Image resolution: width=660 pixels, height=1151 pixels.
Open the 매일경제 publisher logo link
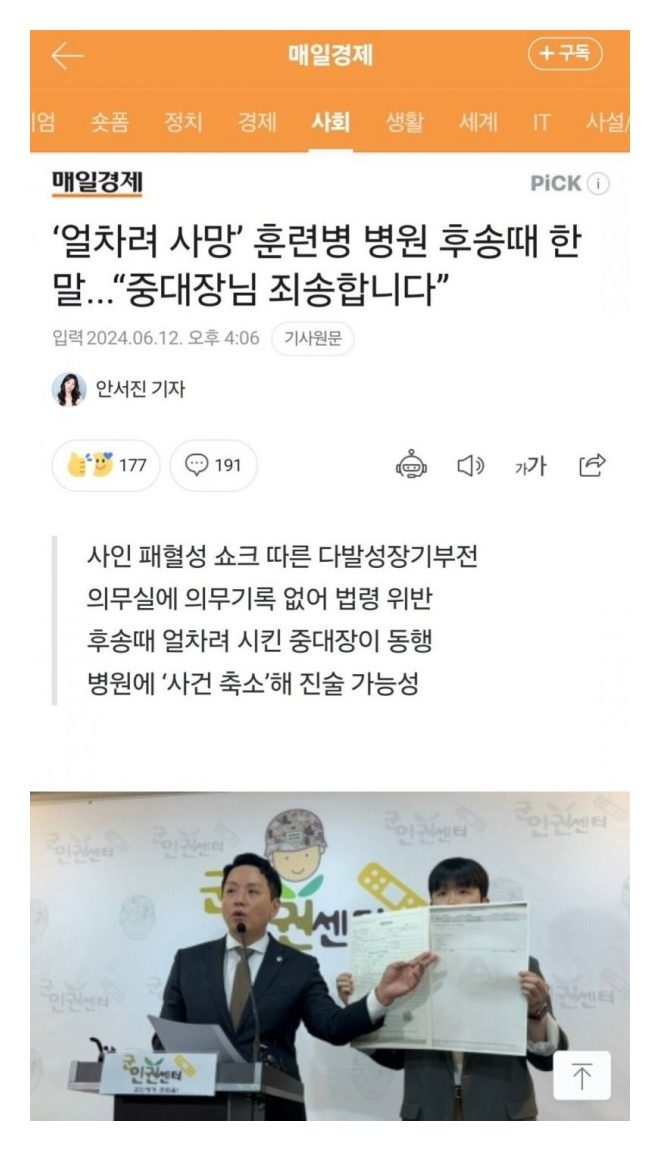click(x=97, y=182)
